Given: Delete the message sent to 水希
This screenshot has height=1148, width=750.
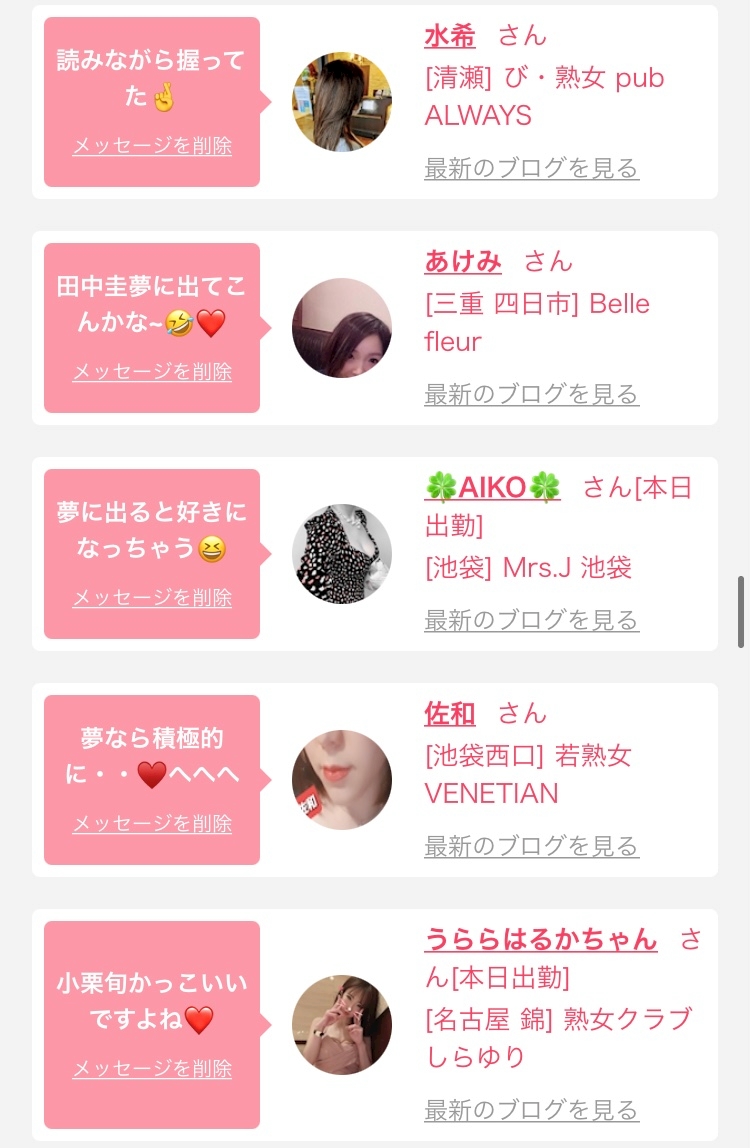Looking at the screenshot, I should coord(152,146).
